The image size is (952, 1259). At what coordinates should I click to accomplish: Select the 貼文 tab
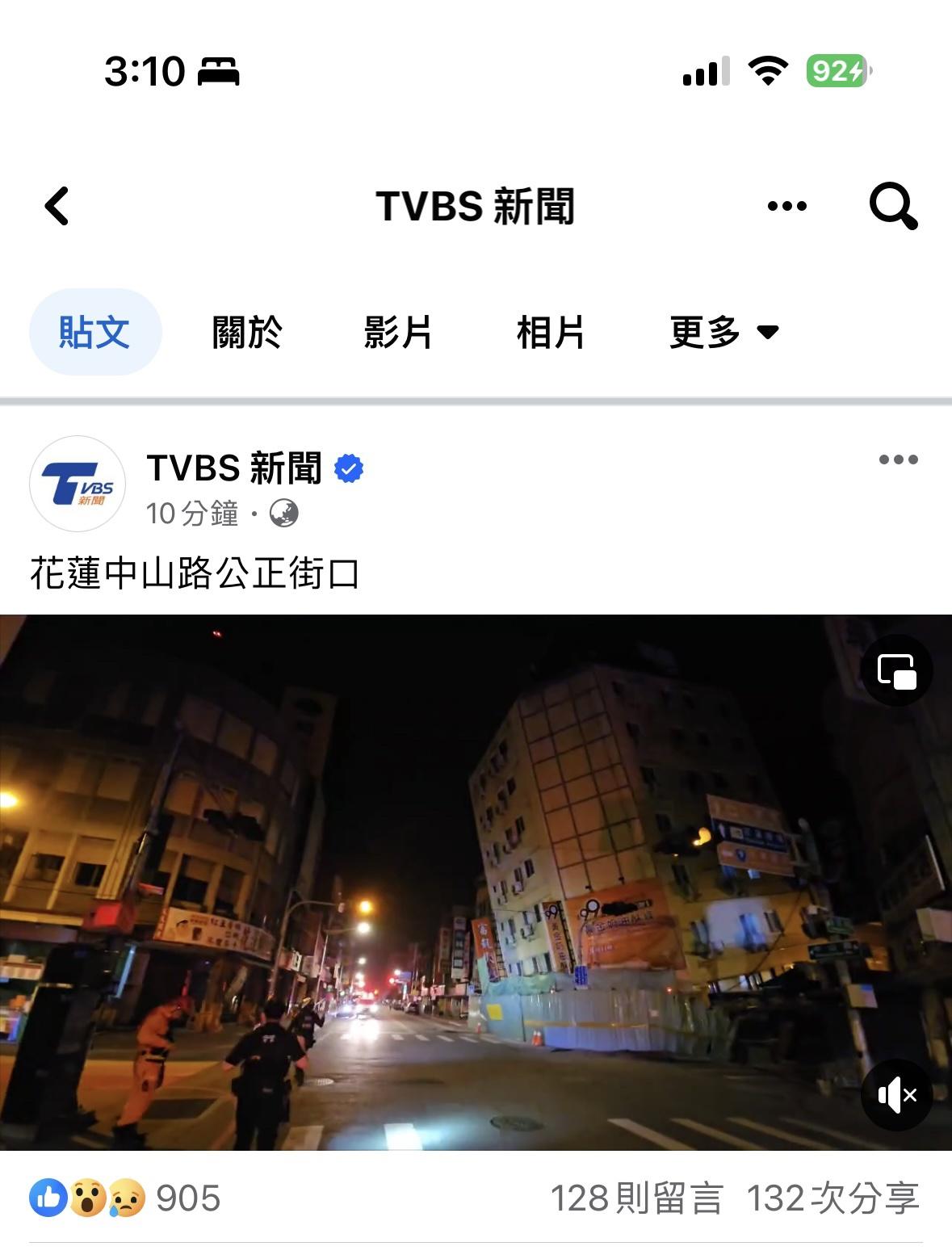(x=95, y=332)
